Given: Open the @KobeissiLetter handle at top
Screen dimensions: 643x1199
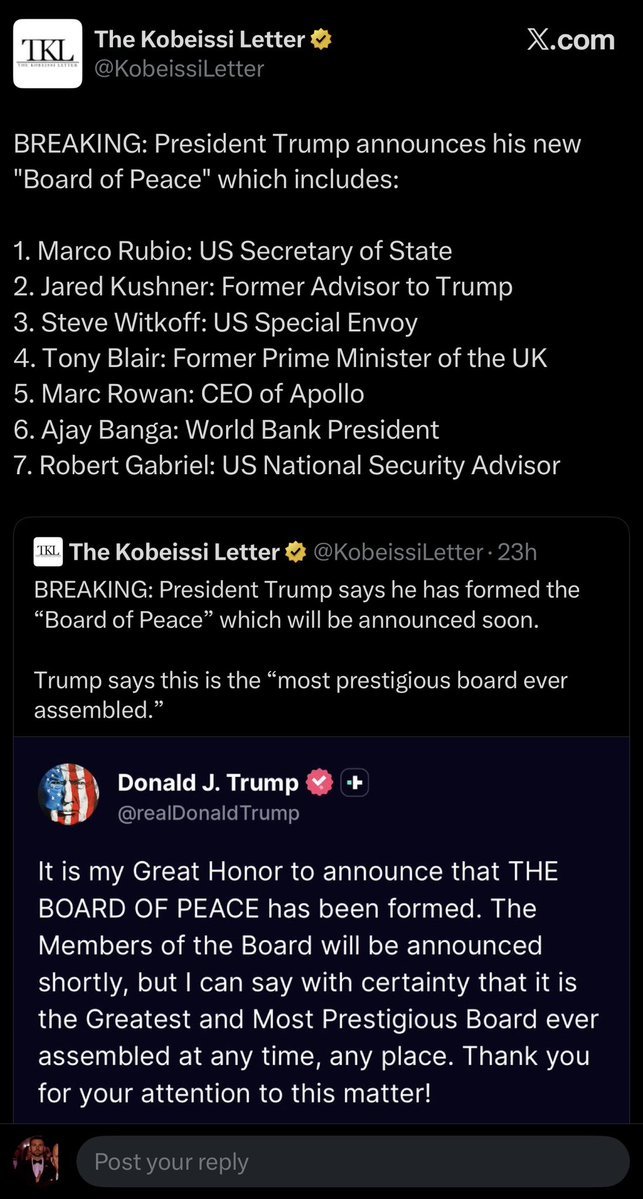Looking at the screenshot, I should click(x=179, y=69).
